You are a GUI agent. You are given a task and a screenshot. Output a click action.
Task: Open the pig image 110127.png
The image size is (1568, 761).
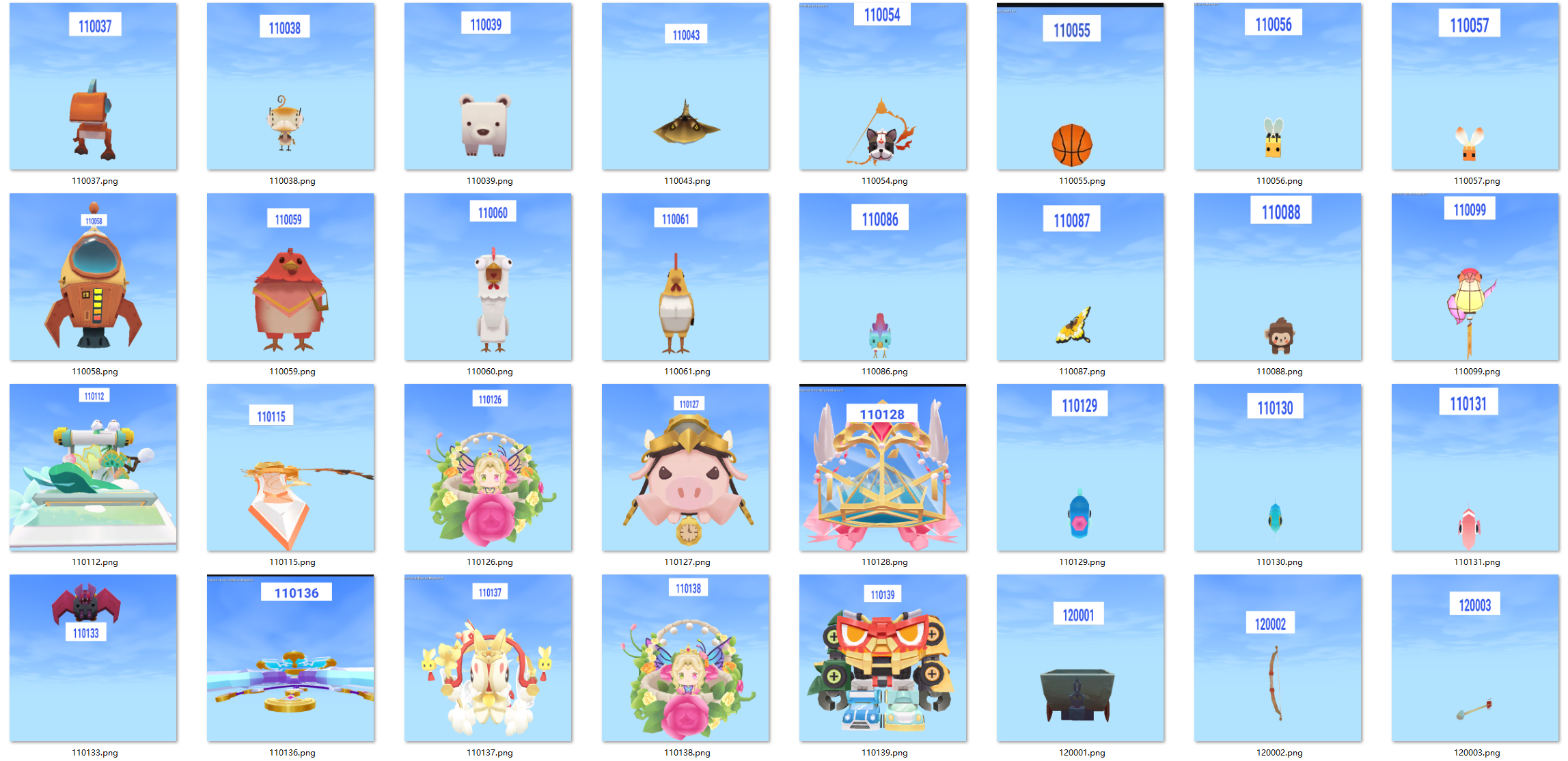685,468
